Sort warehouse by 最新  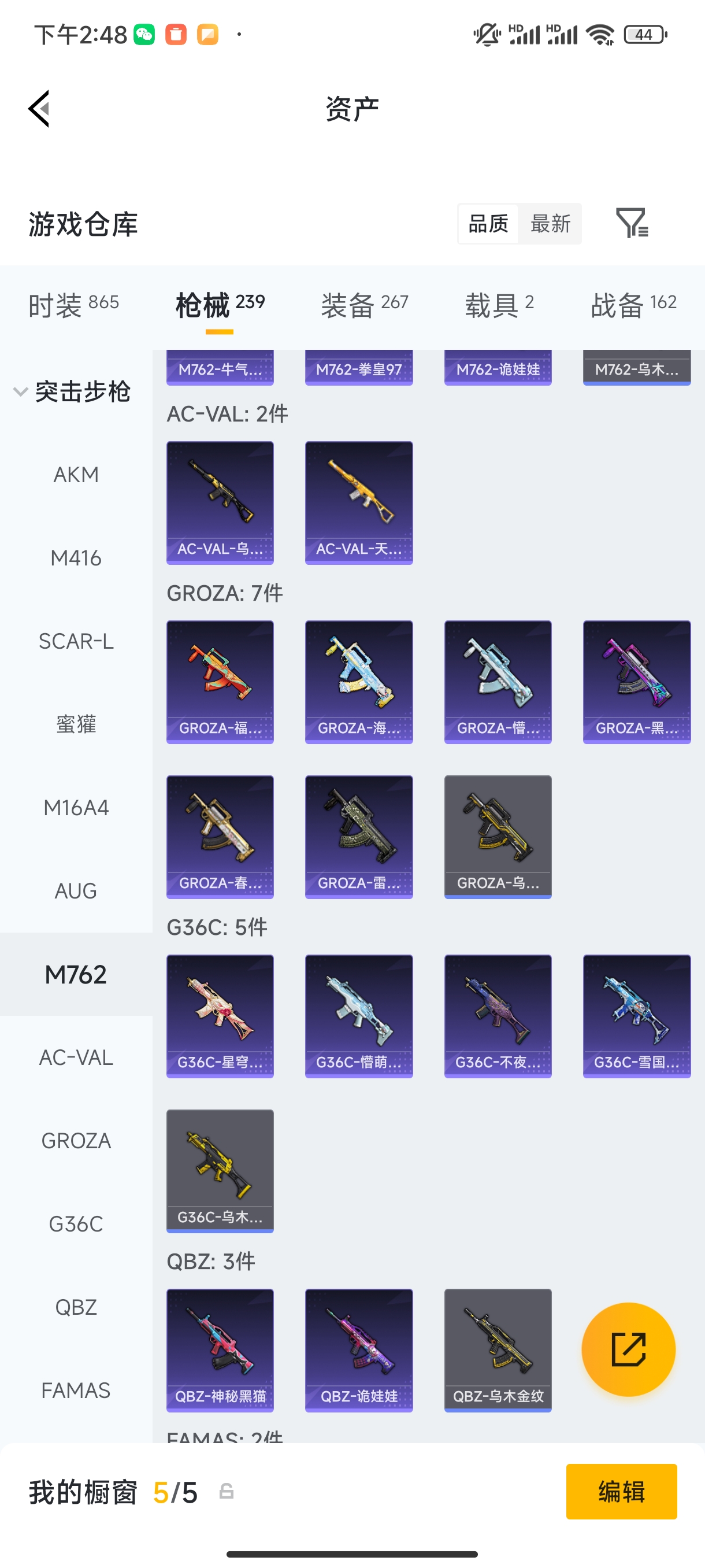[550, 223]
